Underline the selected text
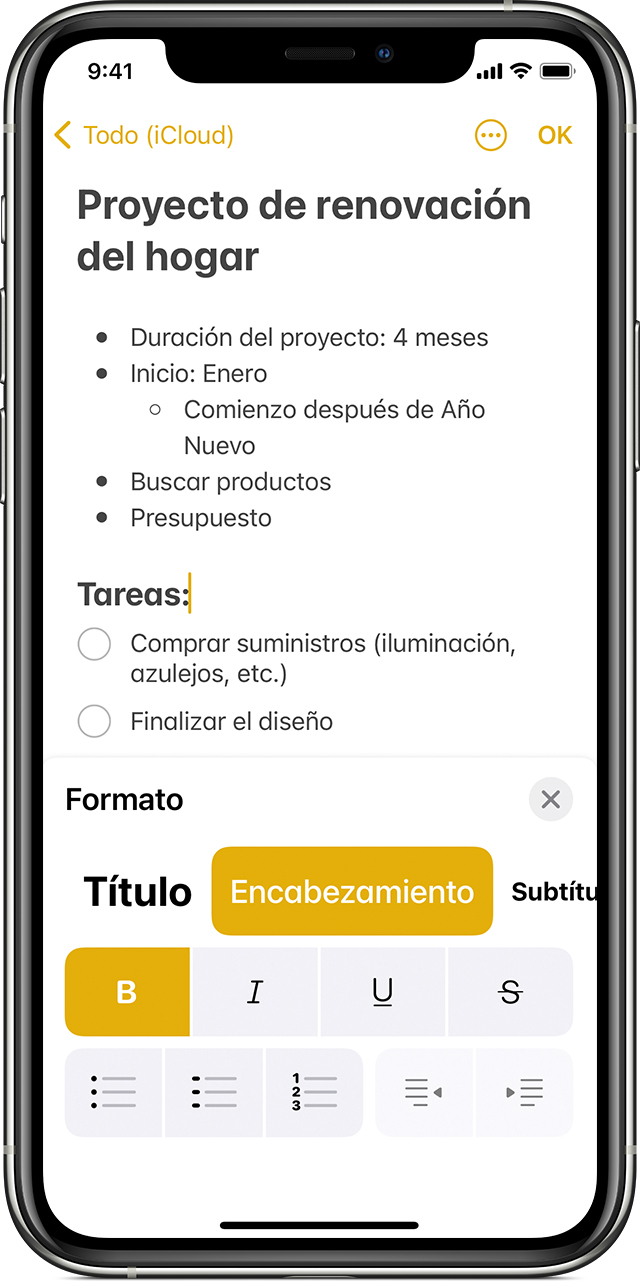The width and height of the screenshot is (640, 1282). click(382, 991)
